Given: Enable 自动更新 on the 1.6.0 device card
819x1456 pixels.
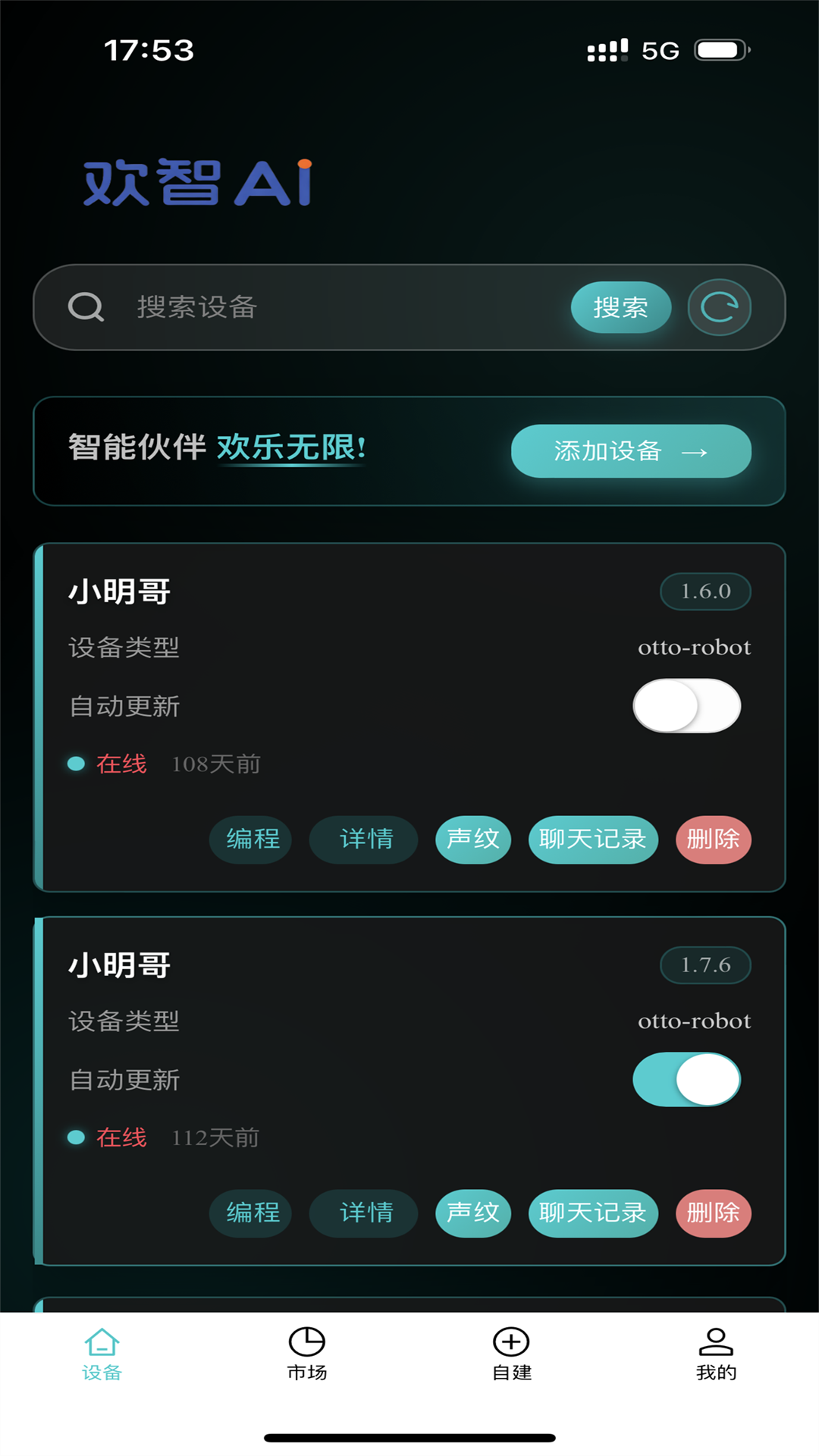Looking at the screenshot, I should tap(686, 705).
